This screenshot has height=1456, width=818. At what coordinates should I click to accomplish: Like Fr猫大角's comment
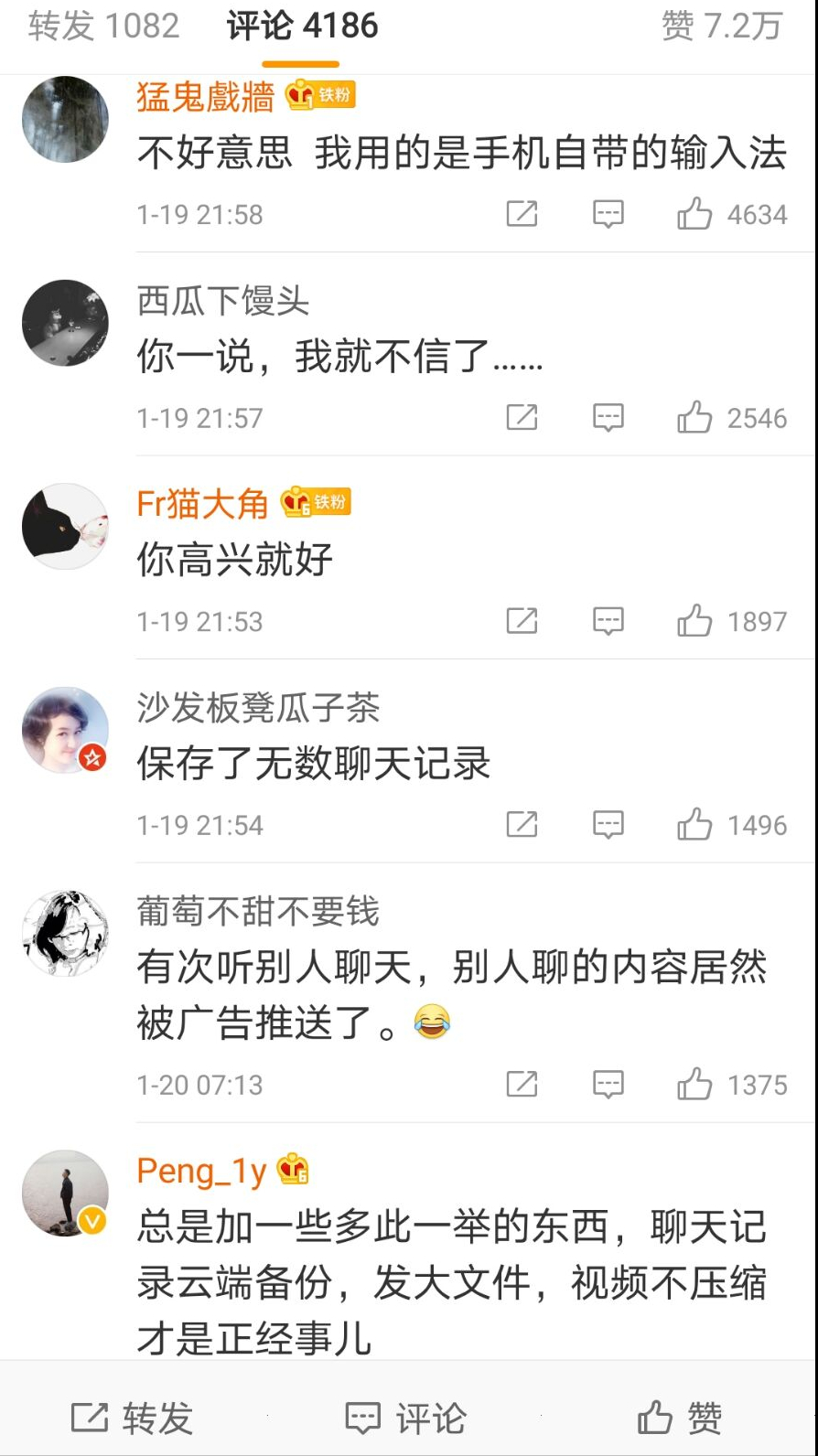point(694,622)
